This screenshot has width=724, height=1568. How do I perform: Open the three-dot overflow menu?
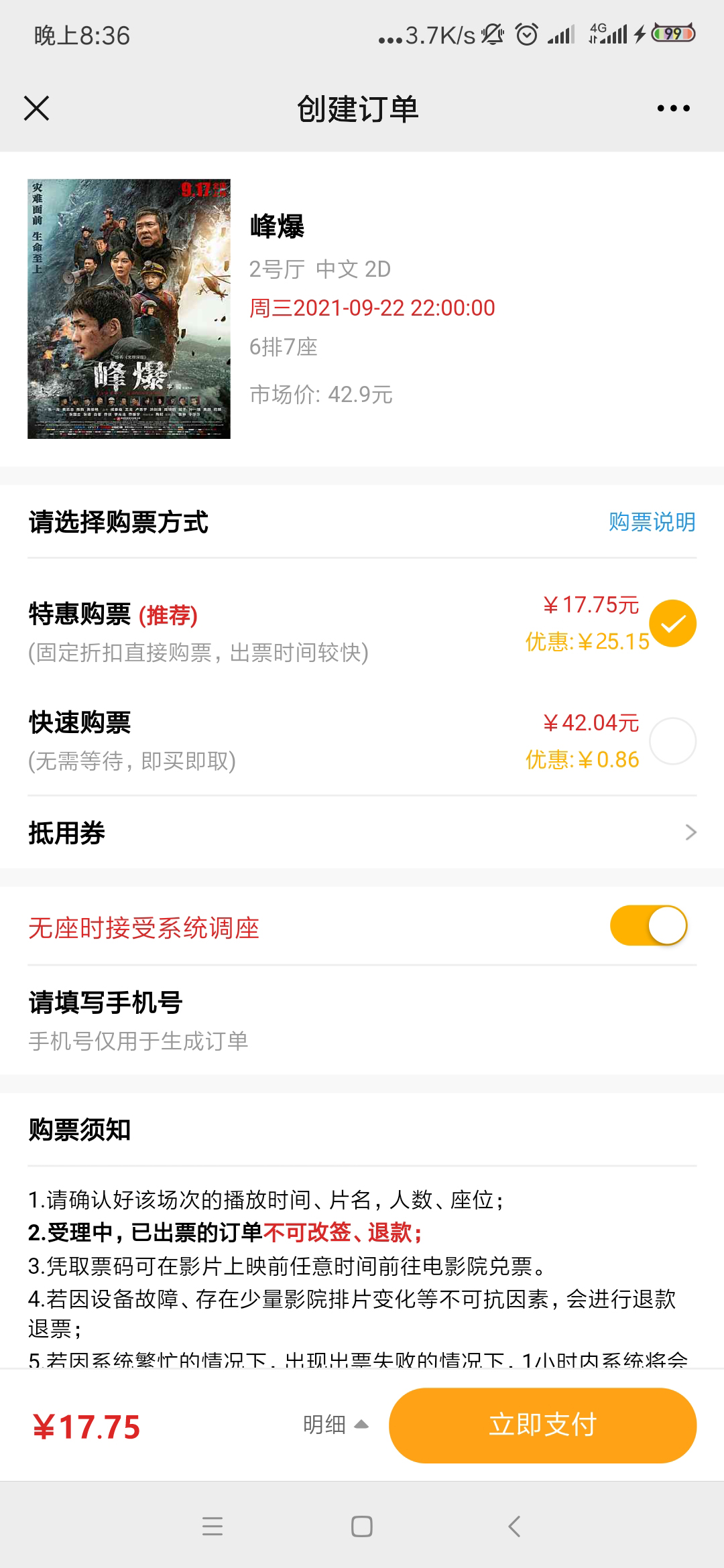pos(673,109)
